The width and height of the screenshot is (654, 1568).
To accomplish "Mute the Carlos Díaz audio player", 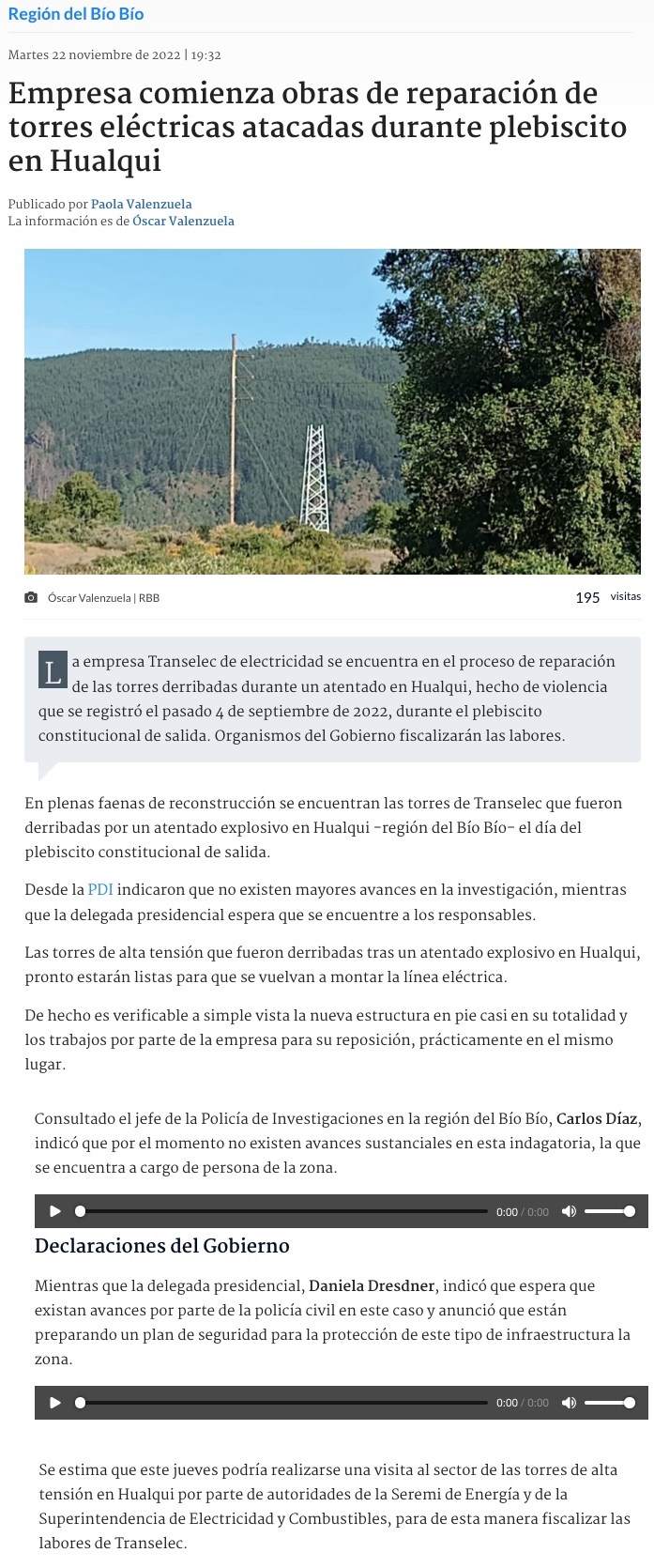I will (569, 1211).
